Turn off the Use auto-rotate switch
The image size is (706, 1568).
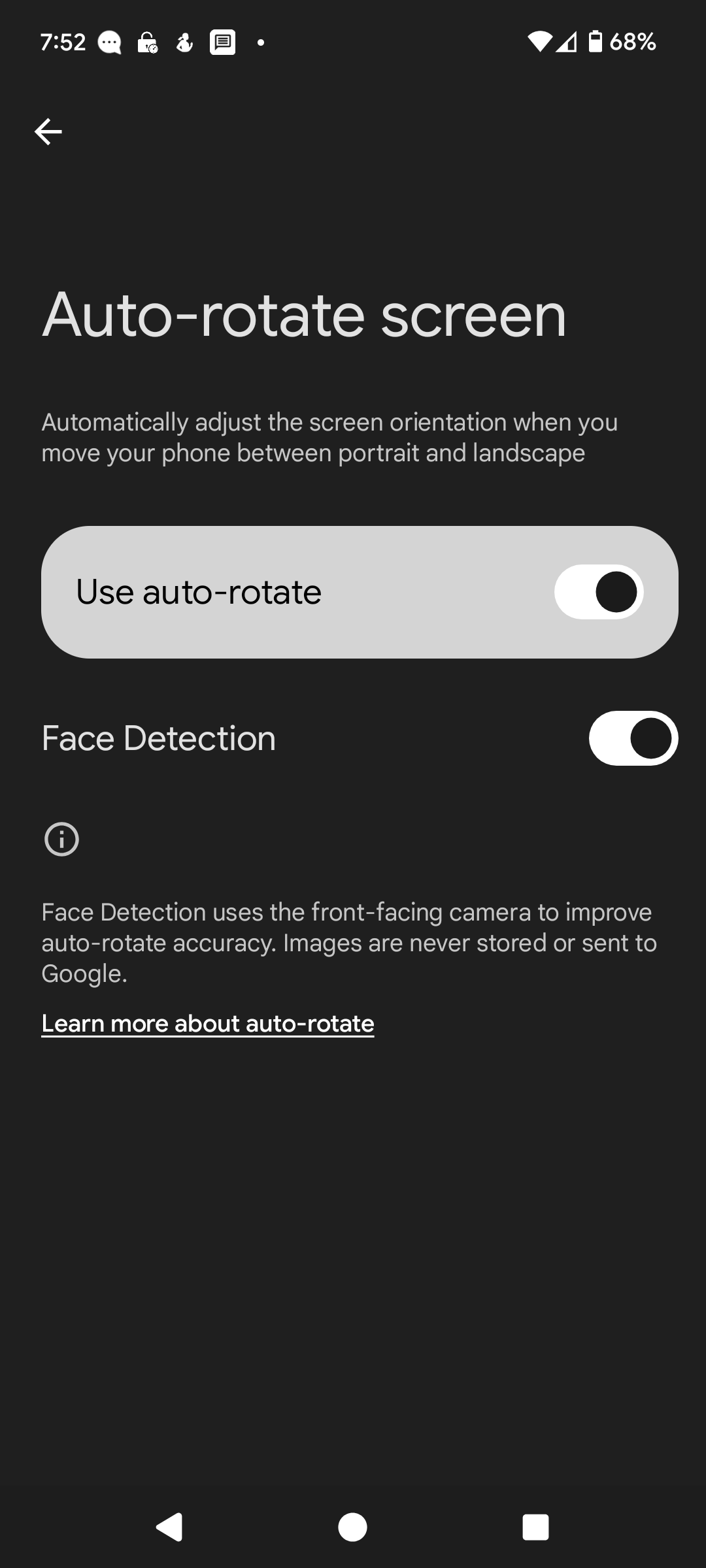point(598,592)
